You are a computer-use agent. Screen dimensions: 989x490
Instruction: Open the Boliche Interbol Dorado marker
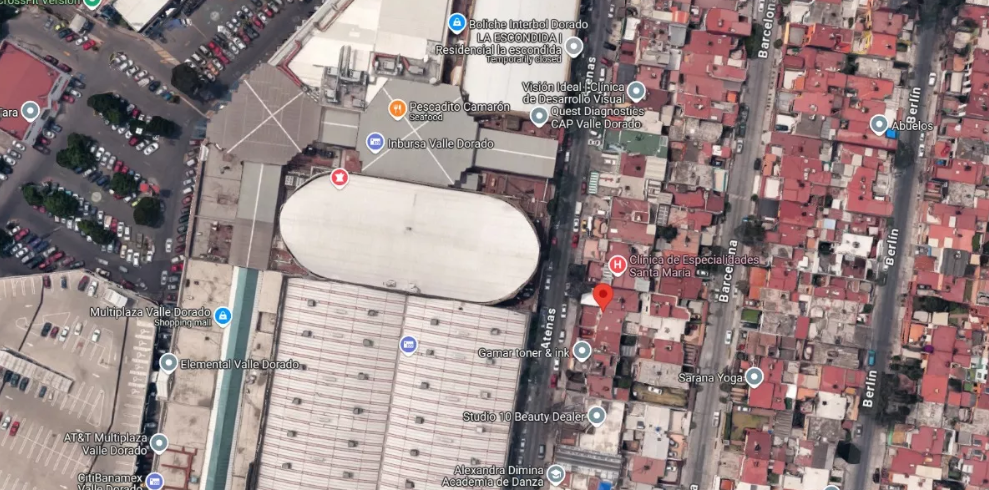(457, 23)
